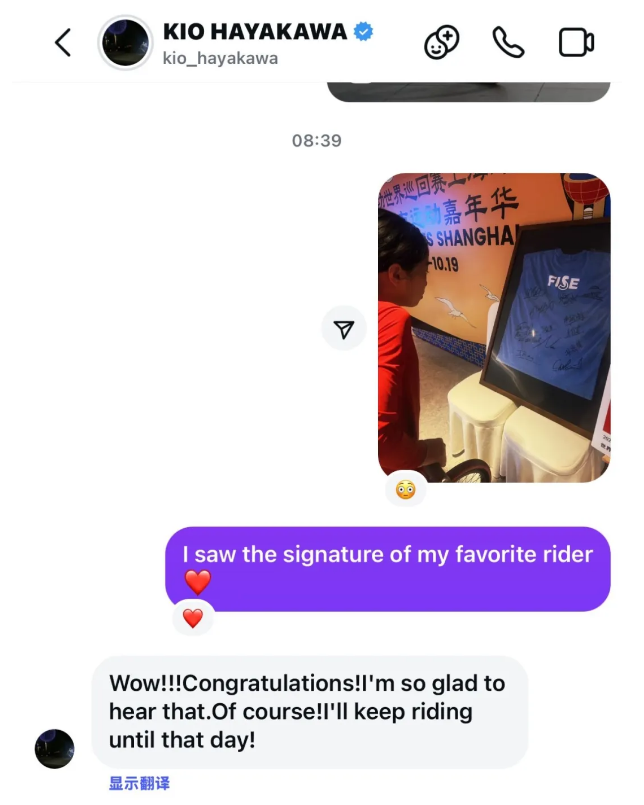Open sender avatar beside the reply message
The height and width of the screenshot is (805, 644).
coord(54,748)
